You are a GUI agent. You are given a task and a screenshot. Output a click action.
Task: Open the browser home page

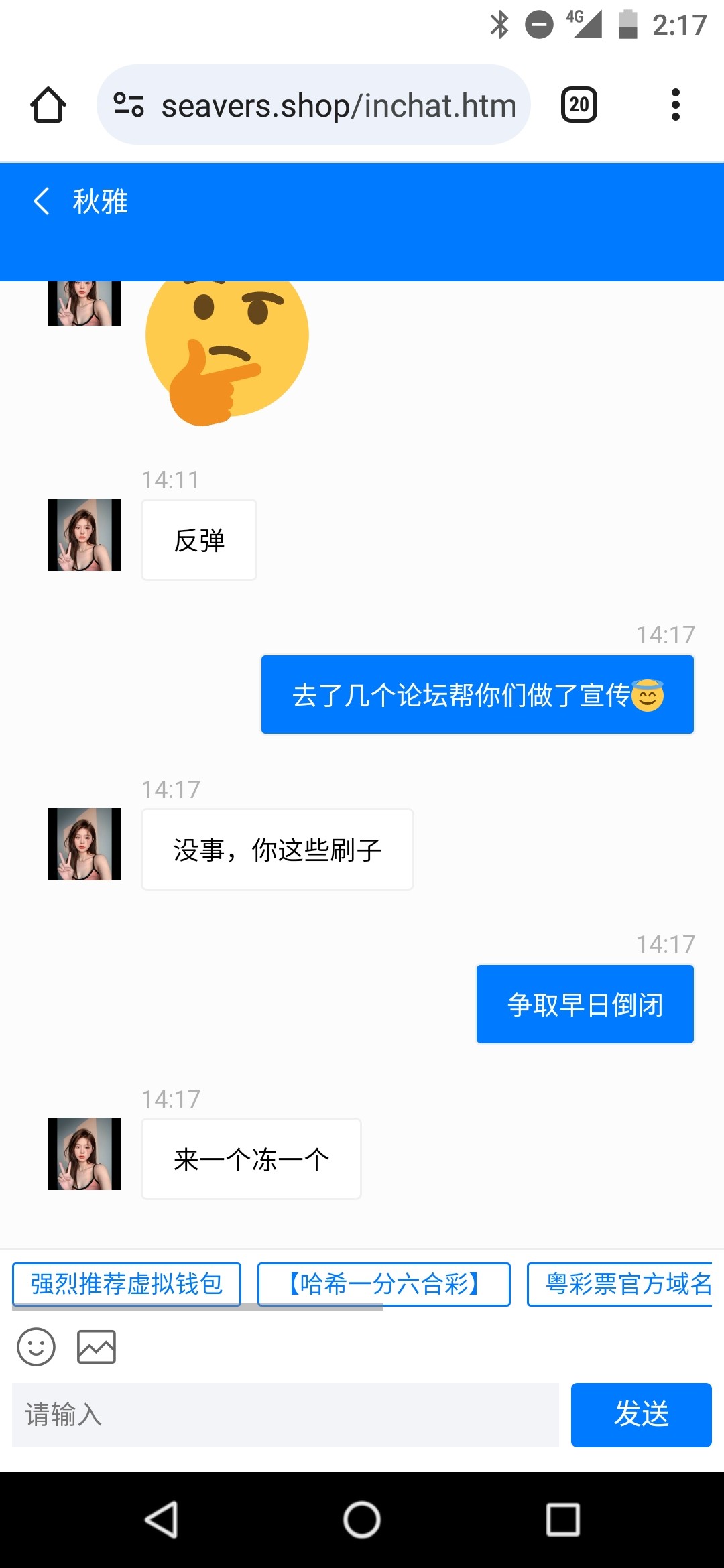(x=48, y=105)
